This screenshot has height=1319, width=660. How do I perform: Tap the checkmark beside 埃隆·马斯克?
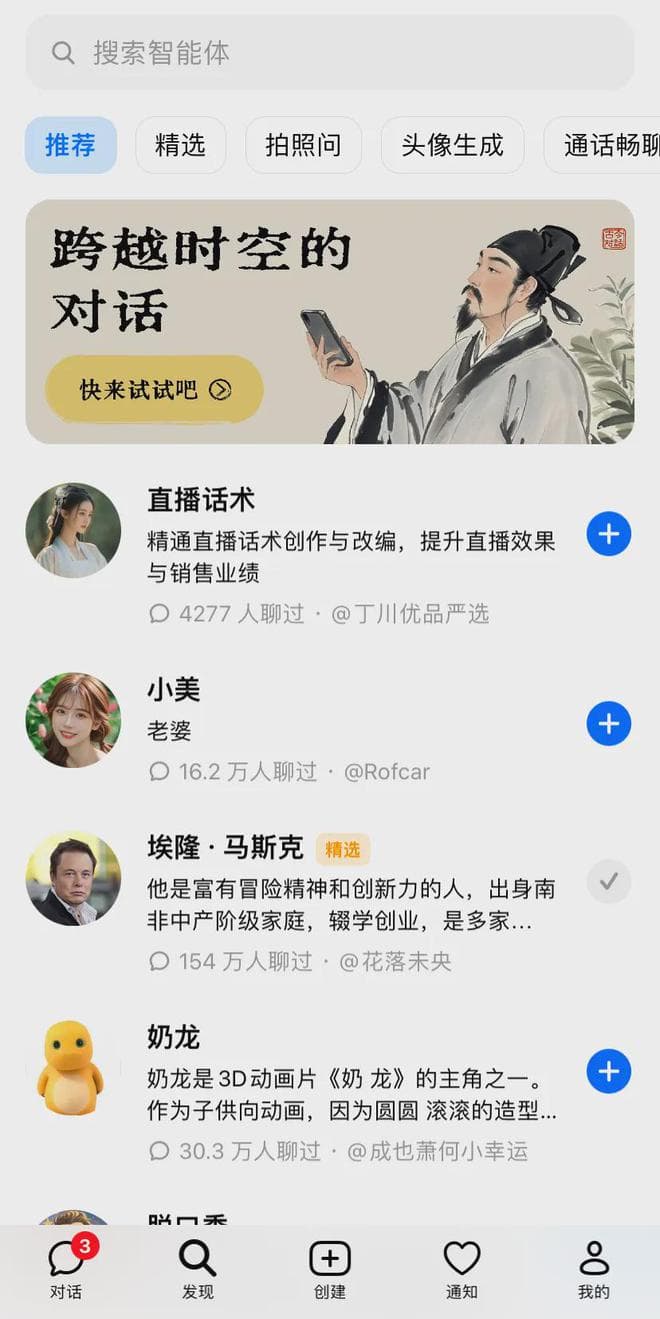pos(609,882)
